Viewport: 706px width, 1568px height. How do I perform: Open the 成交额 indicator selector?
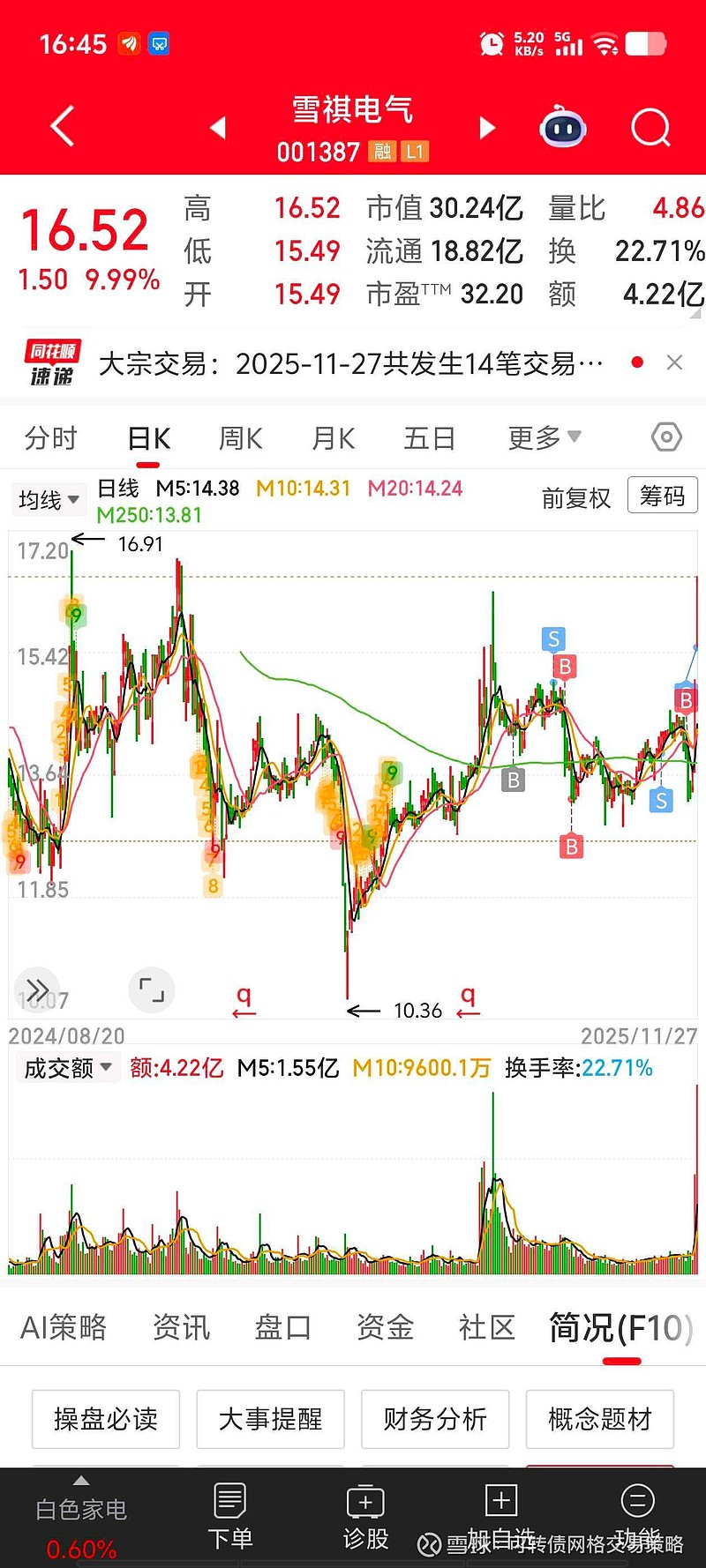click(68, 1066)
